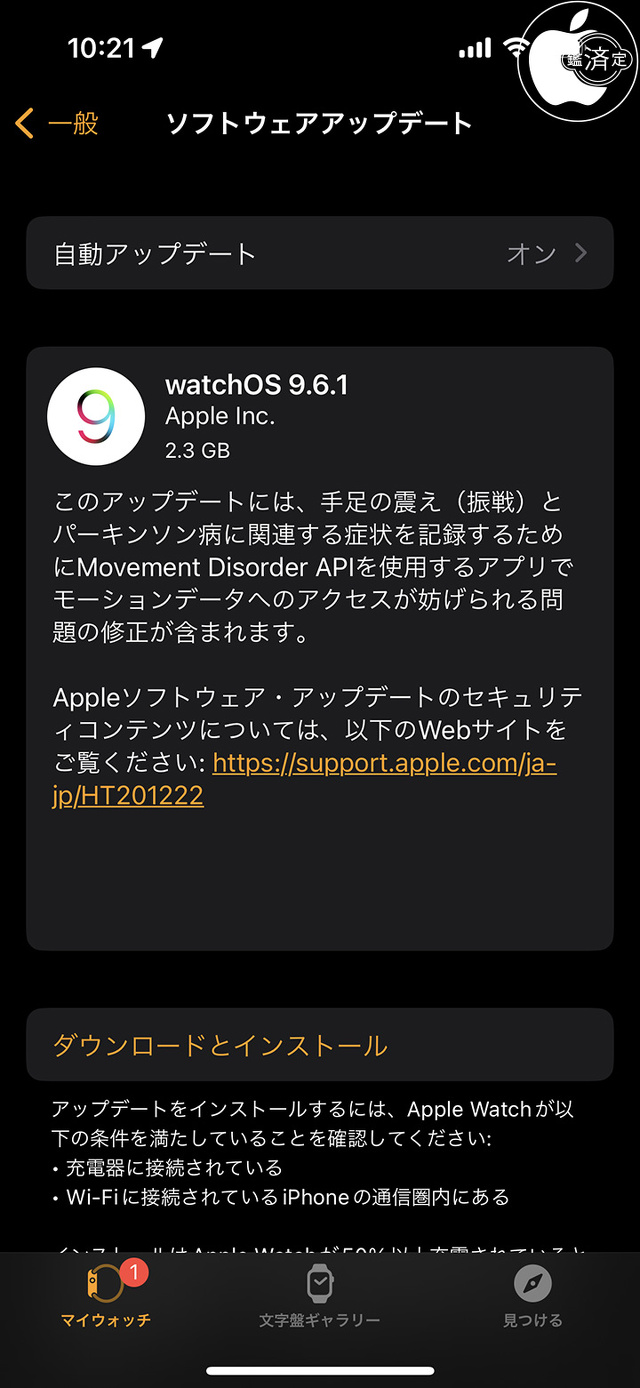Open the 自動アップデート setting row
This screenshot has height=1388, width=640.
pyautogui.click(x=320, y=253)
